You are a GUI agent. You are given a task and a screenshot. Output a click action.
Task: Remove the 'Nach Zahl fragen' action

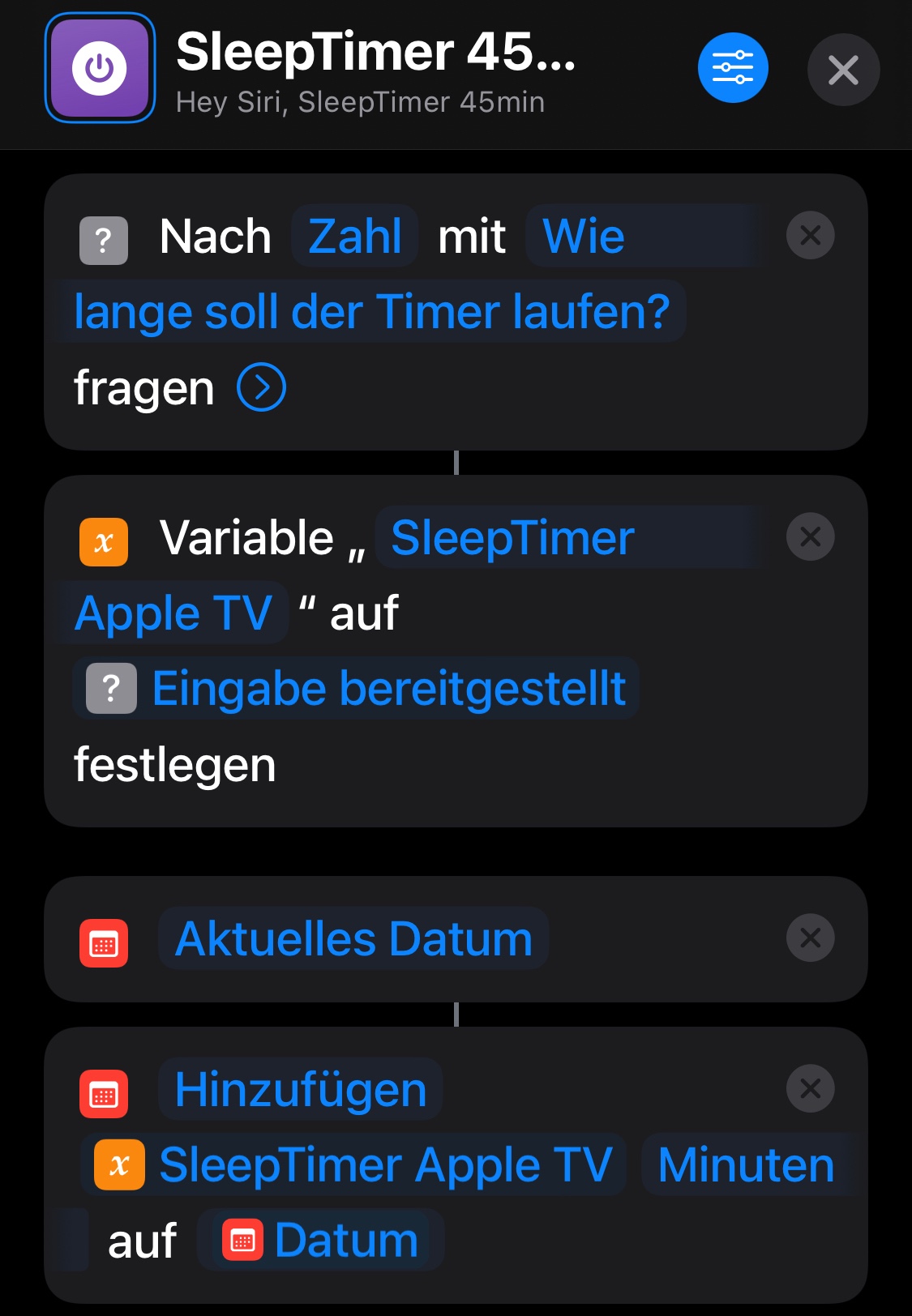point(810,236)
